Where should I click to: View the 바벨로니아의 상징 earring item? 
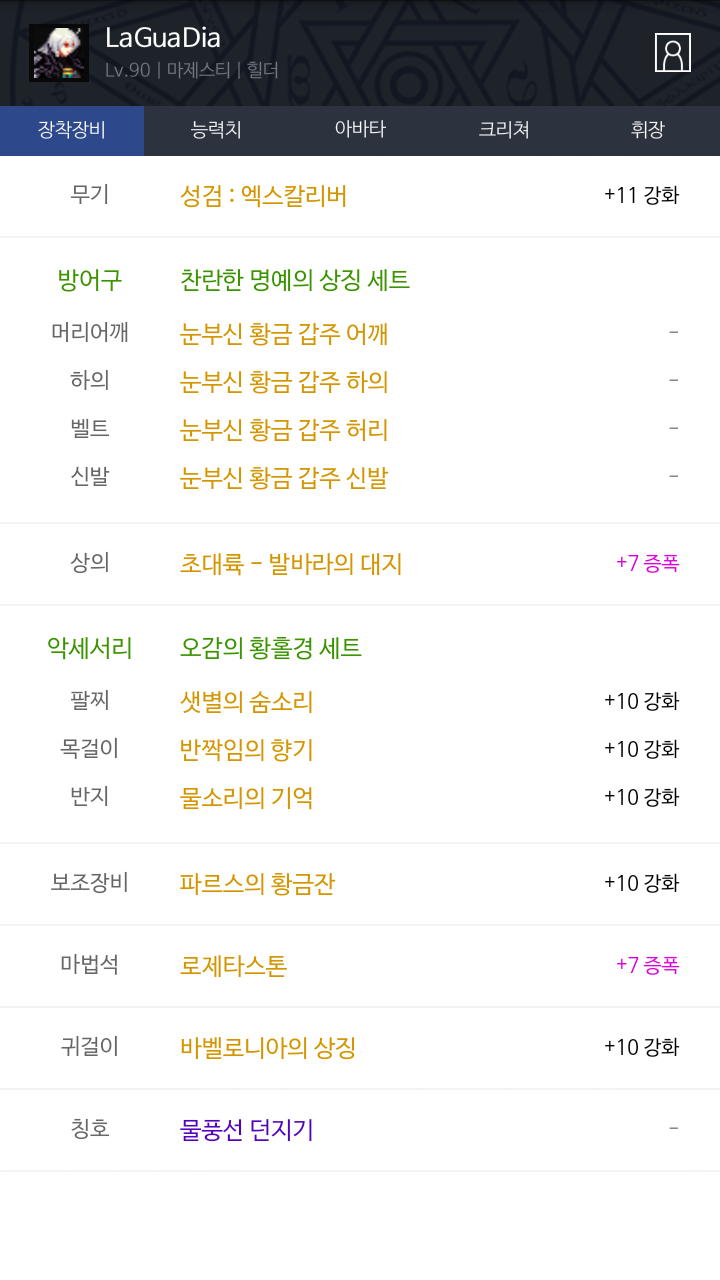[268, 1048]
